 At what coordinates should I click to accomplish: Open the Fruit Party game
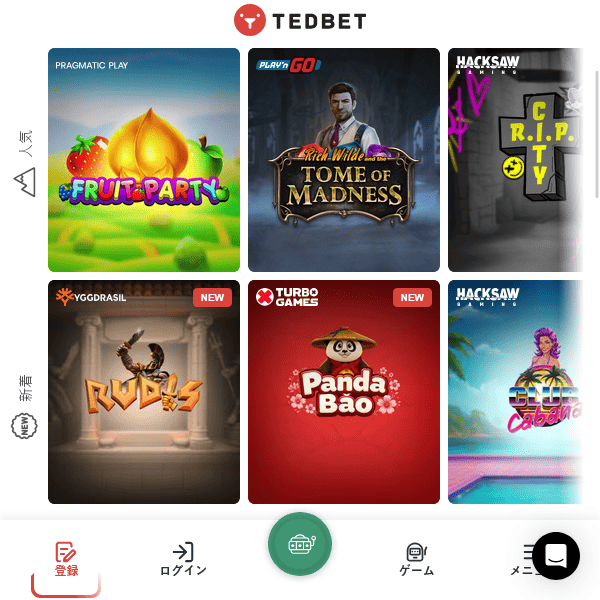point(144,160)
